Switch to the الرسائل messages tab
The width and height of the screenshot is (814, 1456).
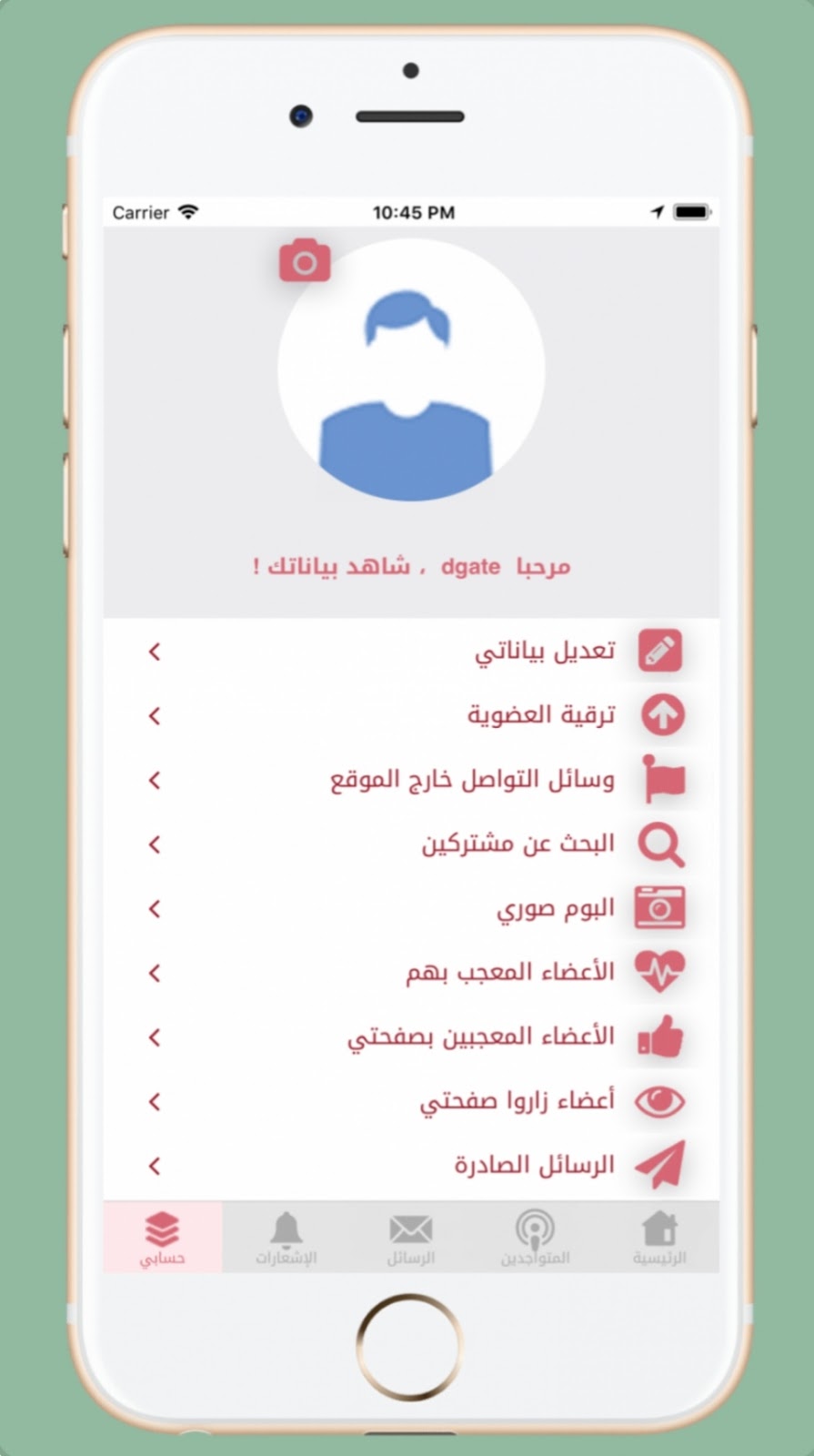(411, 1238)
